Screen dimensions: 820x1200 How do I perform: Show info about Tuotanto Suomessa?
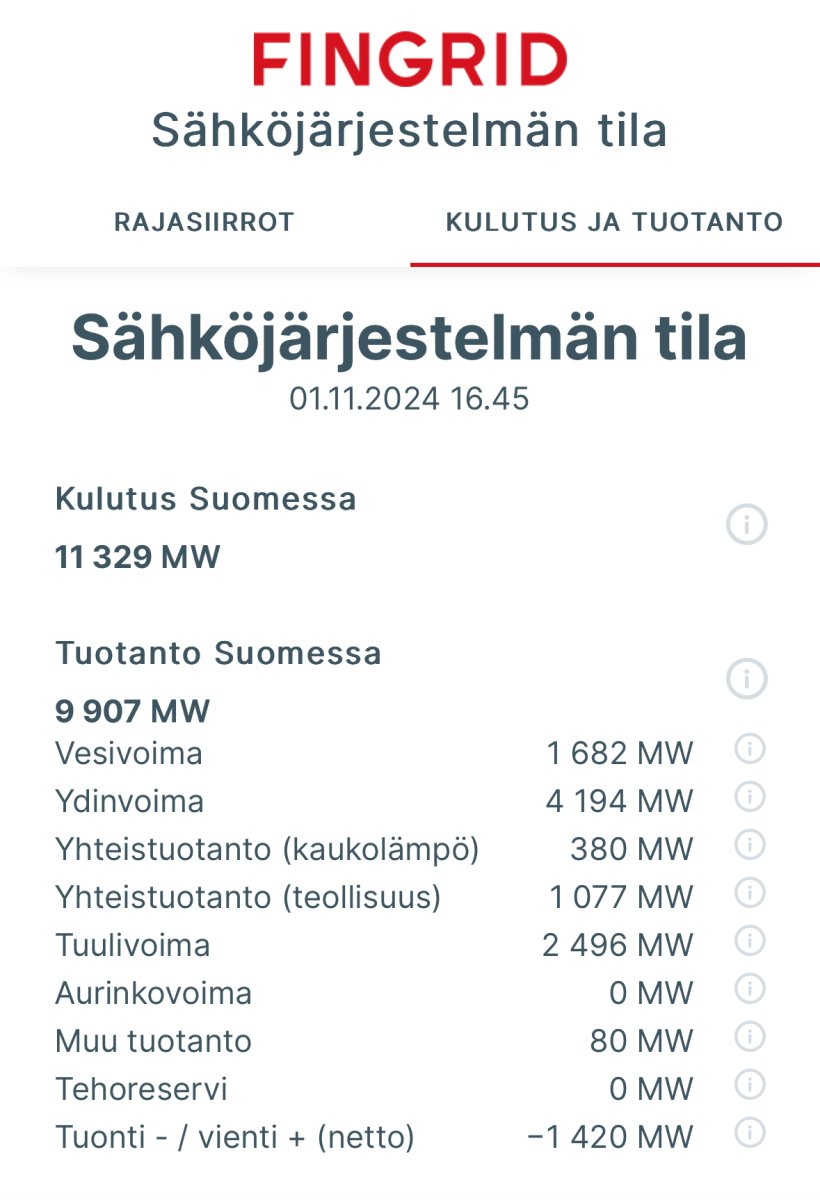(x=746, y=679)
